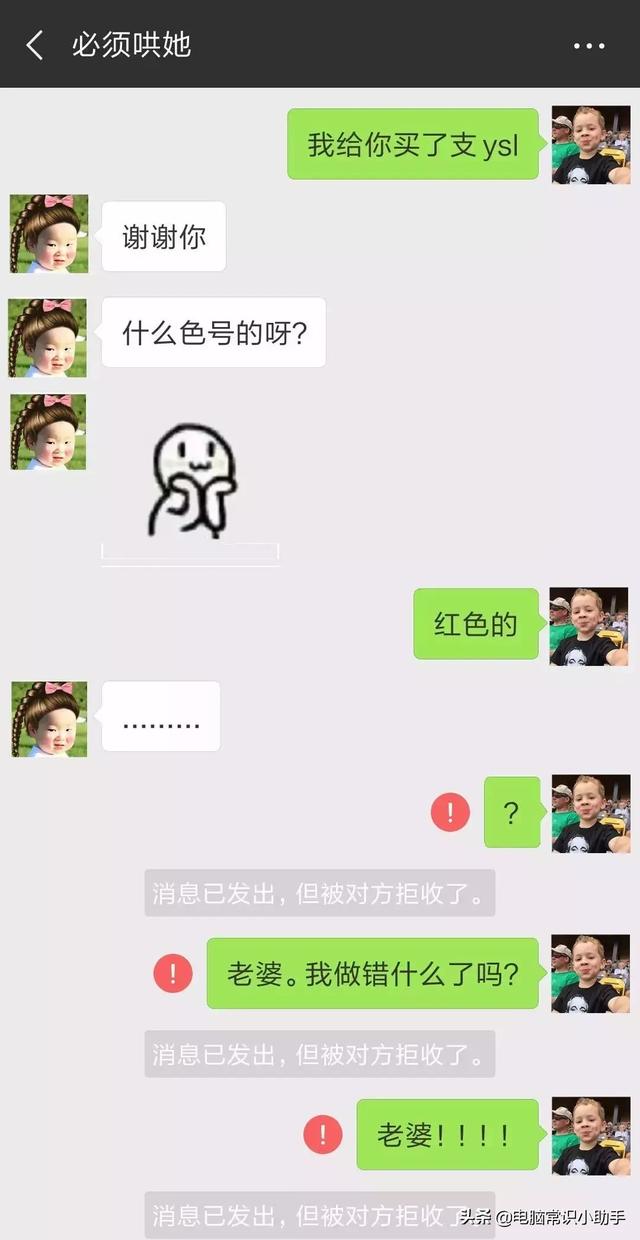
Task: Open the girl's avatar next to 谢谢你
Action: (49, 234)
